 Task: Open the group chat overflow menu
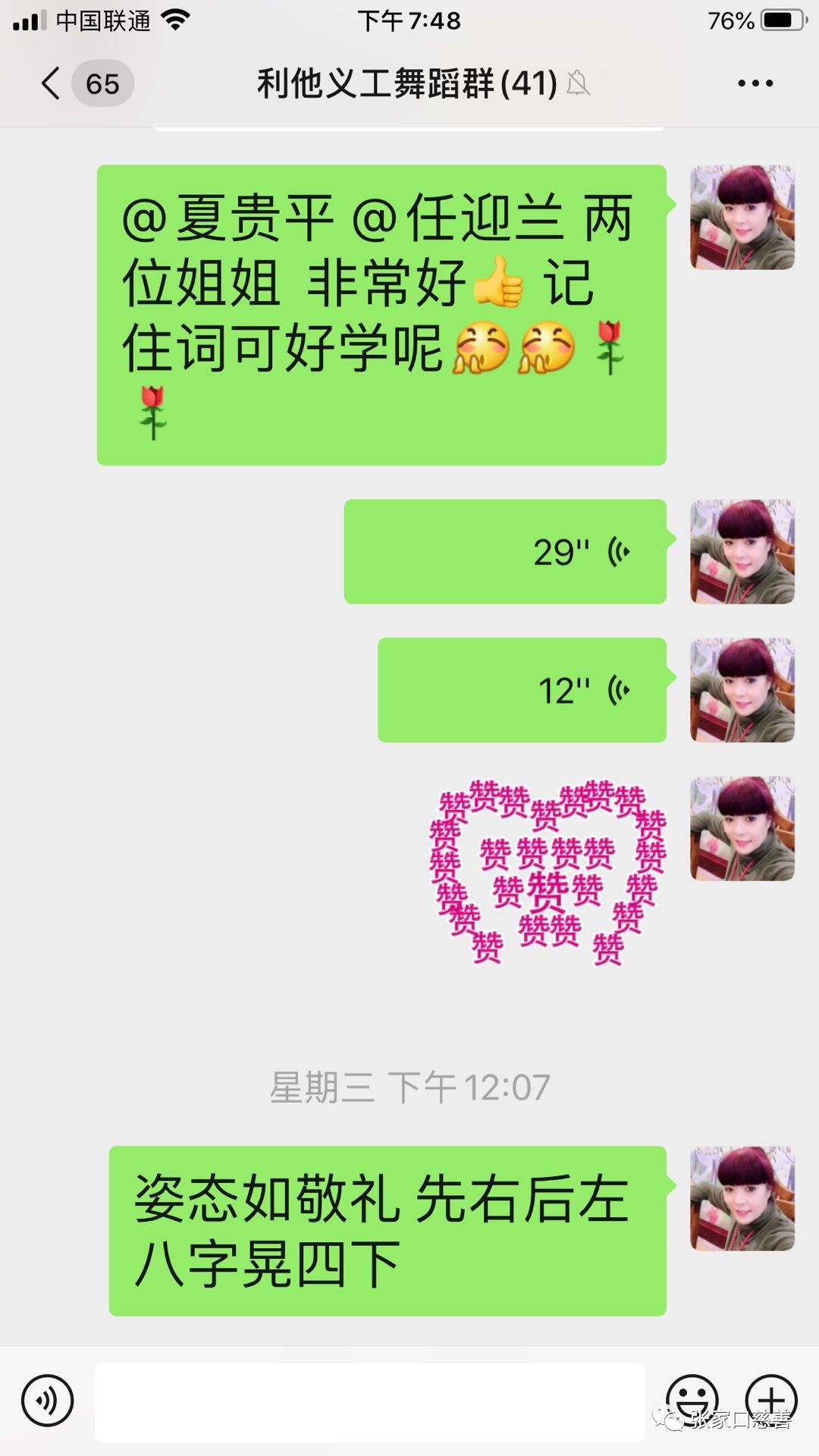coord(755,83)
